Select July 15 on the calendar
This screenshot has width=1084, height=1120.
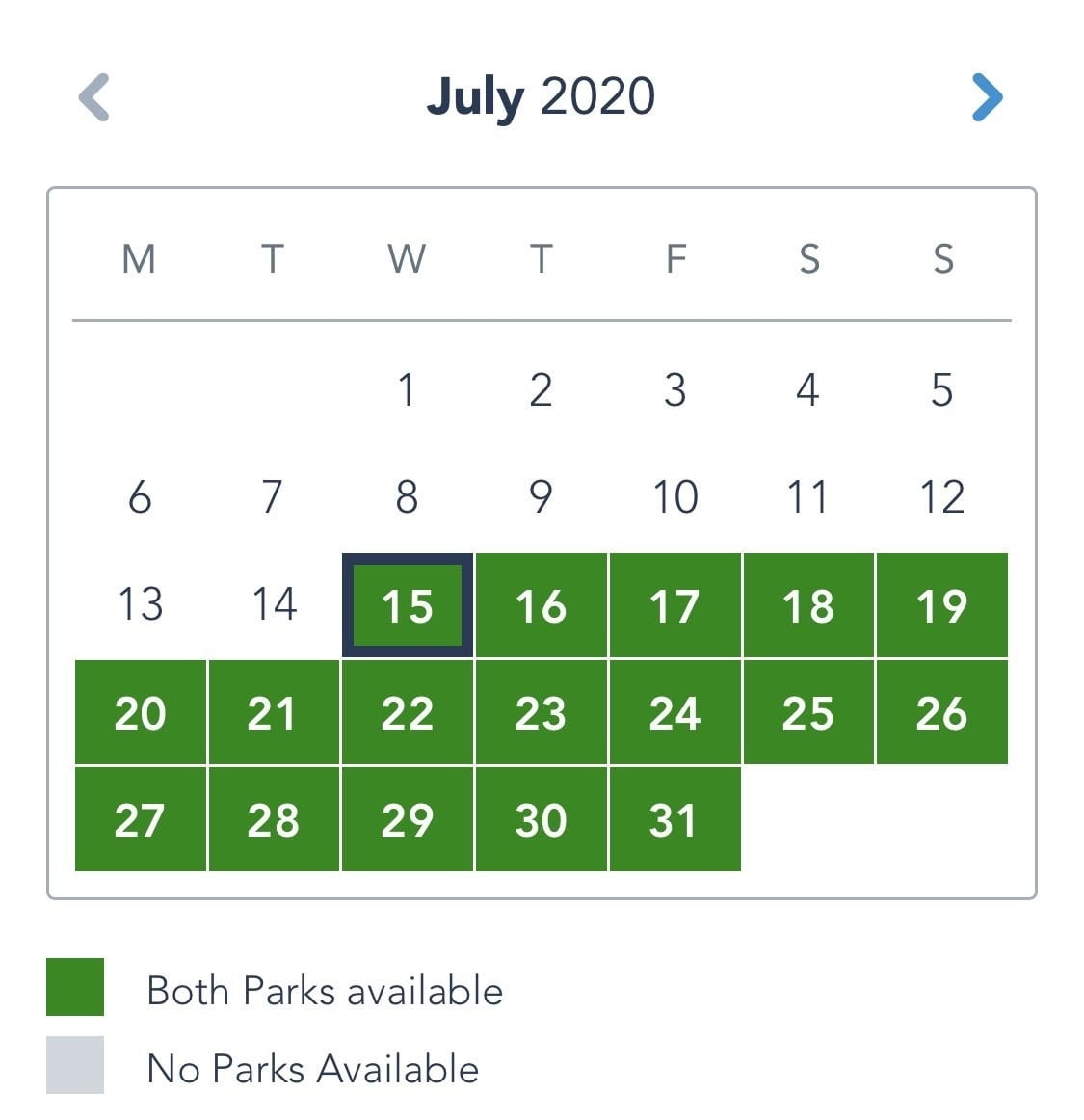point(408,606)
